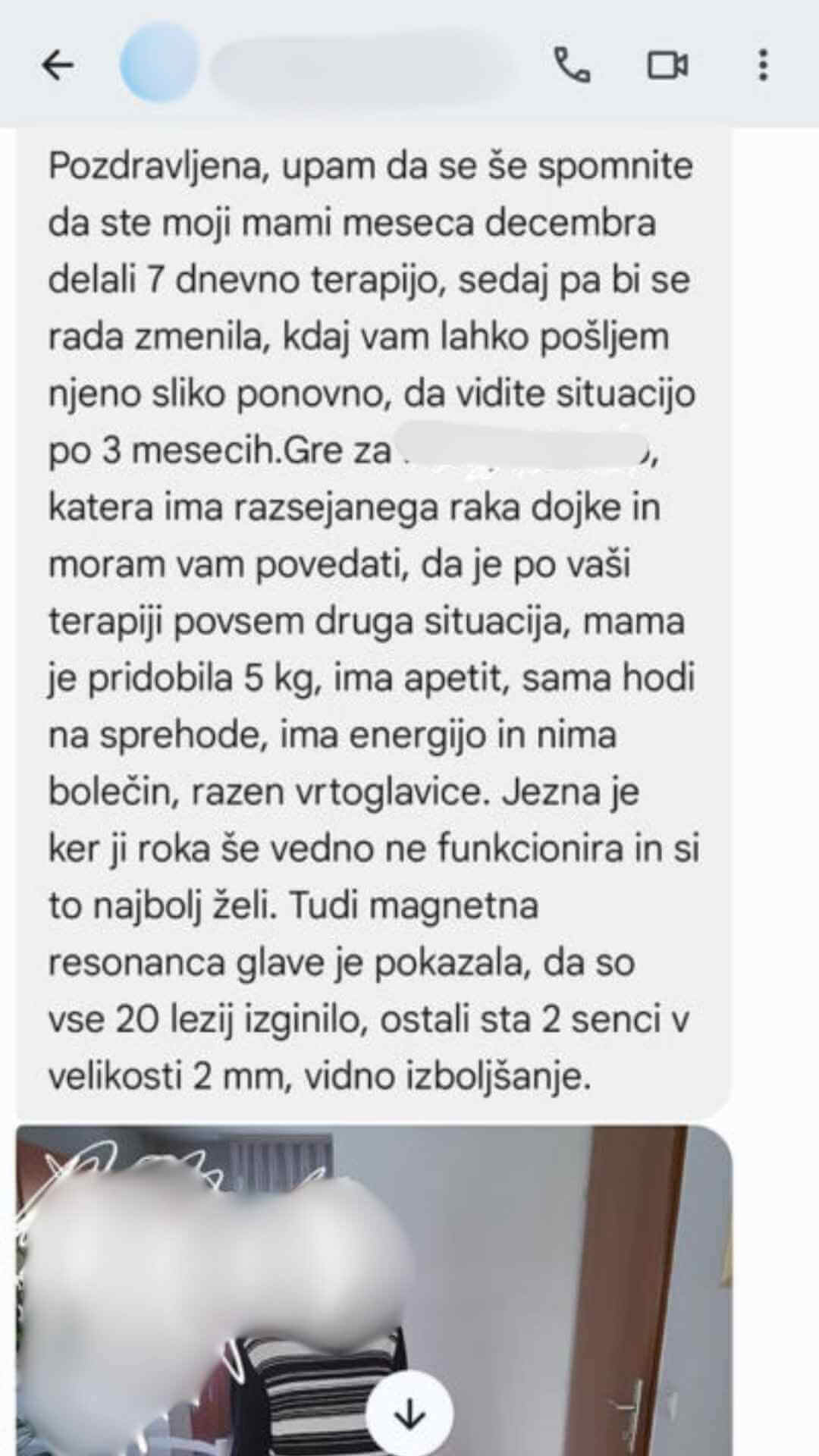Viewport: 819px width, 1456px height.
Task: Open the three-dot overflow menu
Action: pos(763,65)
